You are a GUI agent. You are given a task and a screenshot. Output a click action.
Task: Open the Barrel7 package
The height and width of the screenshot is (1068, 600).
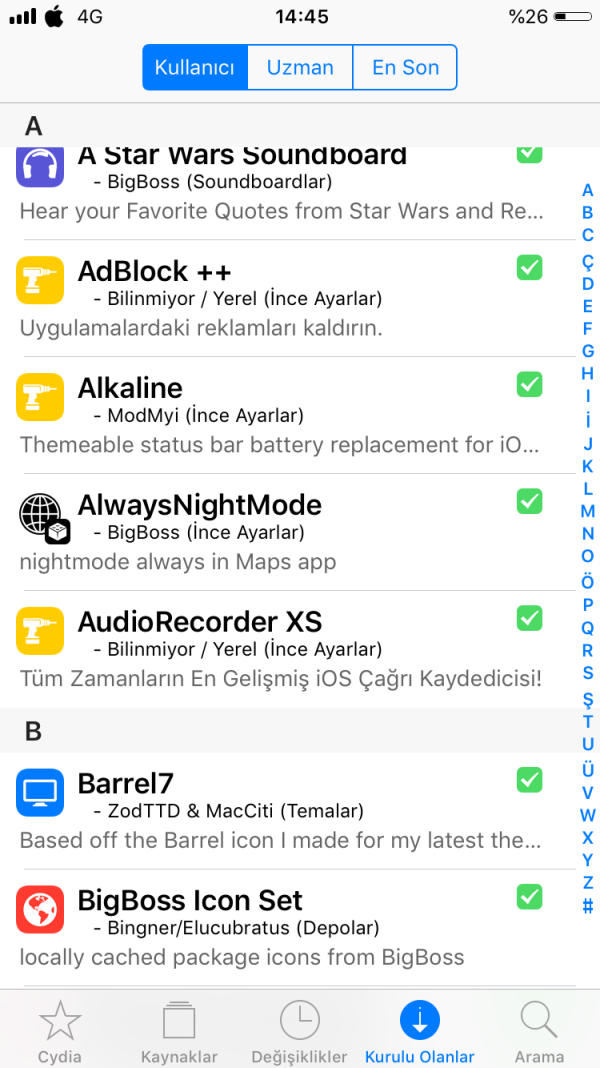click(280, 810)
